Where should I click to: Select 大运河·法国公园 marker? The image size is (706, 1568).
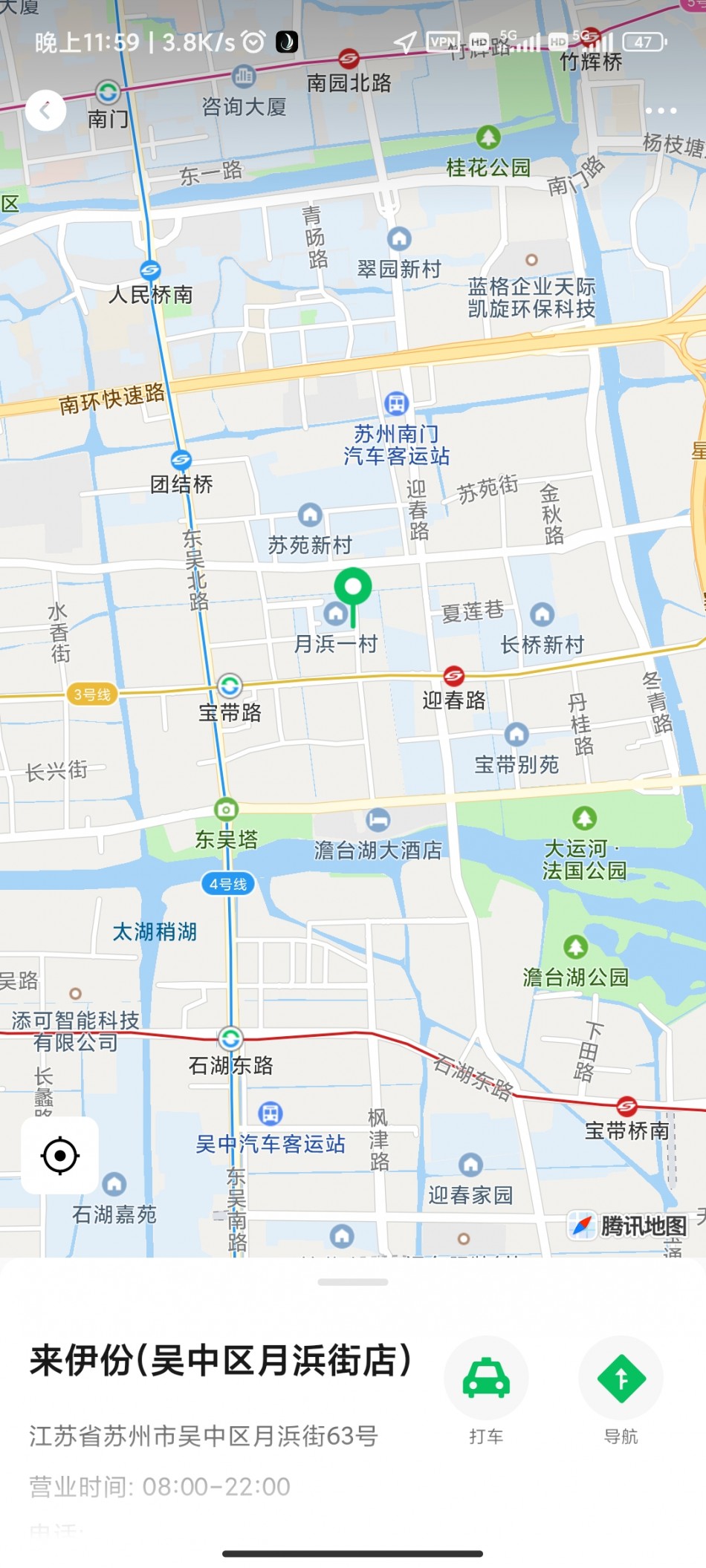[x=584, y=819]
